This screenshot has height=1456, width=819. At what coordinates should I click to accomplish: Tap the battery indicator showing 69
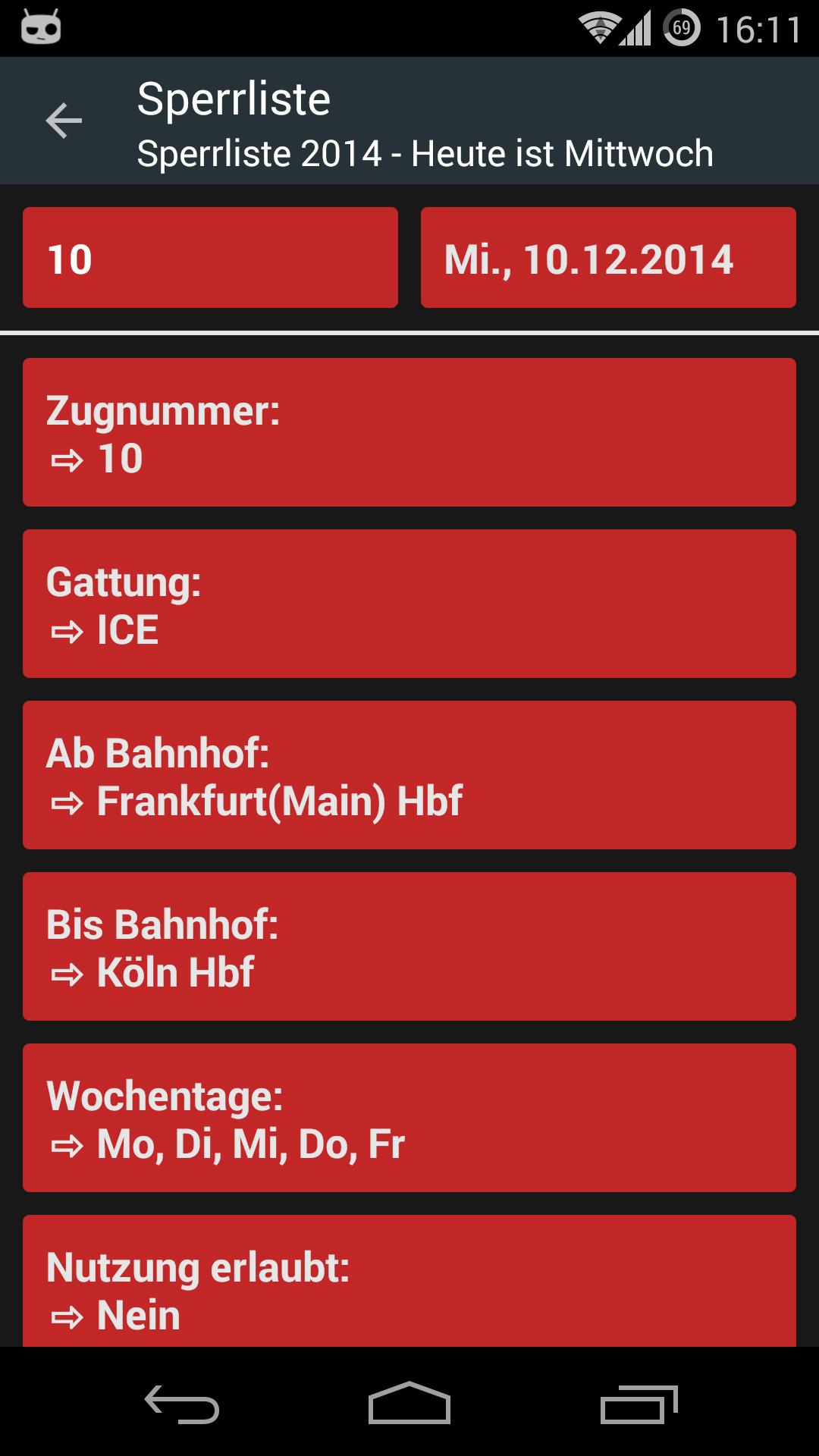pos(680,25)
